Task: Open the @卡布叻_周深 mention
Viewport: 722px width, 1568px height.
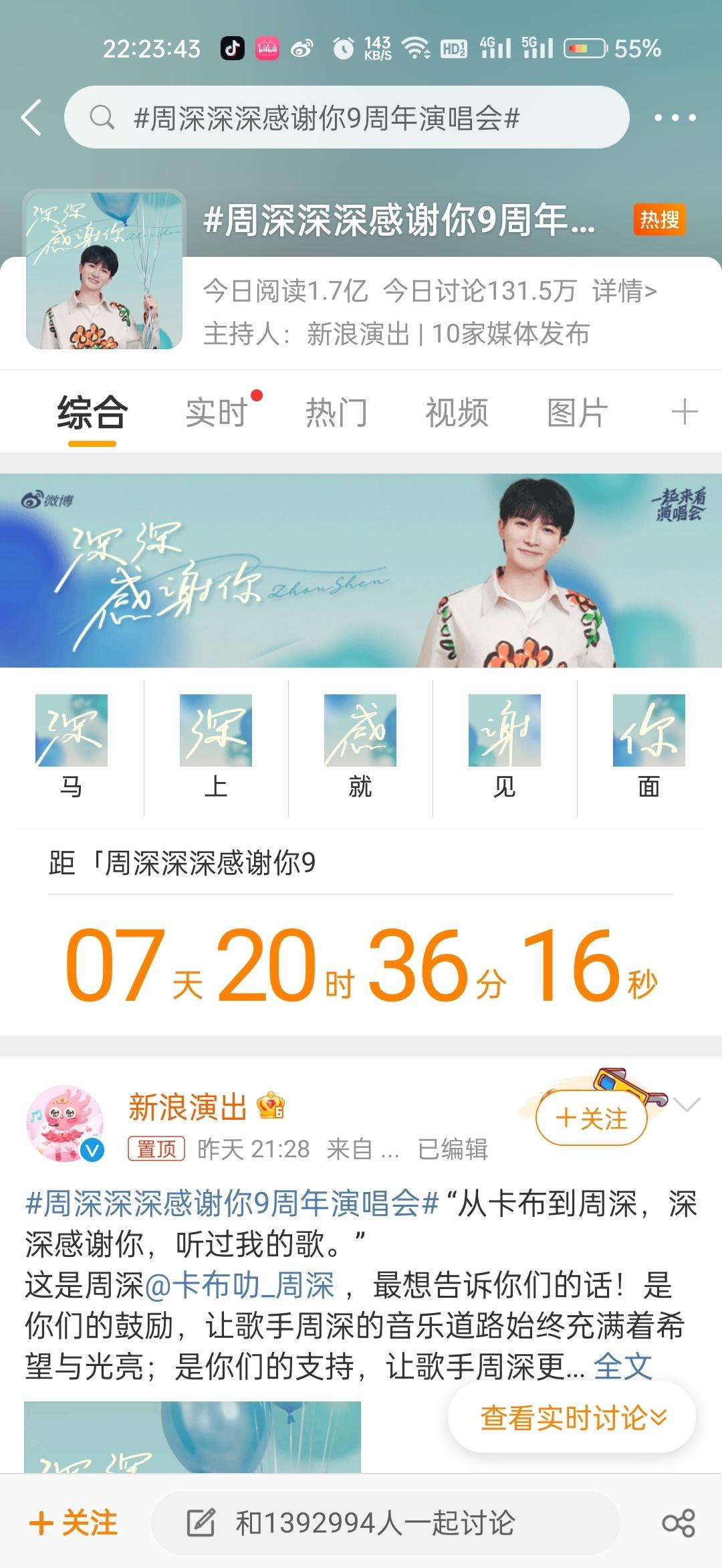Action: pos(239,1285)
